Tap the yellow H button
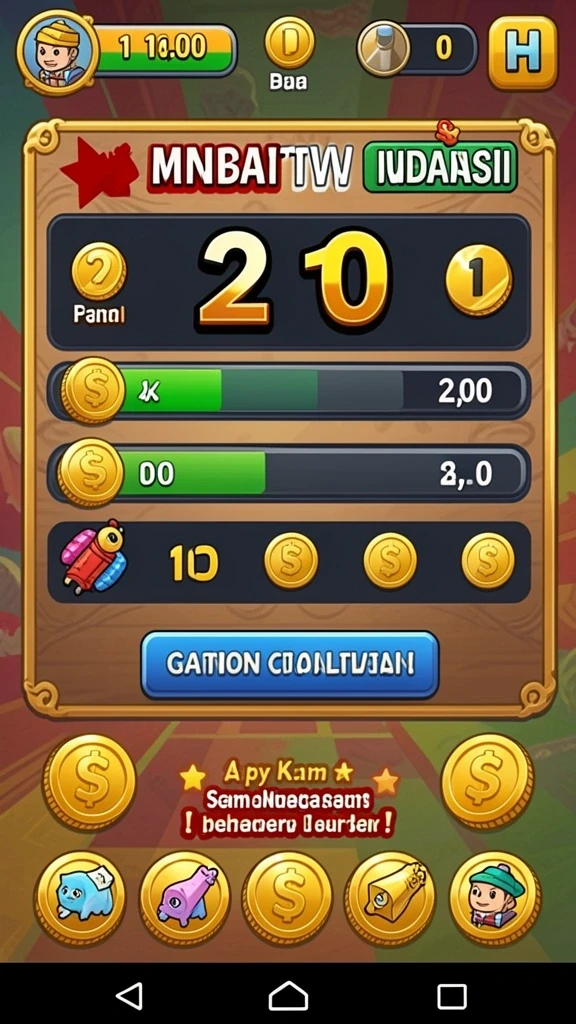Image resolution: width=576 pixels, height=1024 pixels. point(522,52)
